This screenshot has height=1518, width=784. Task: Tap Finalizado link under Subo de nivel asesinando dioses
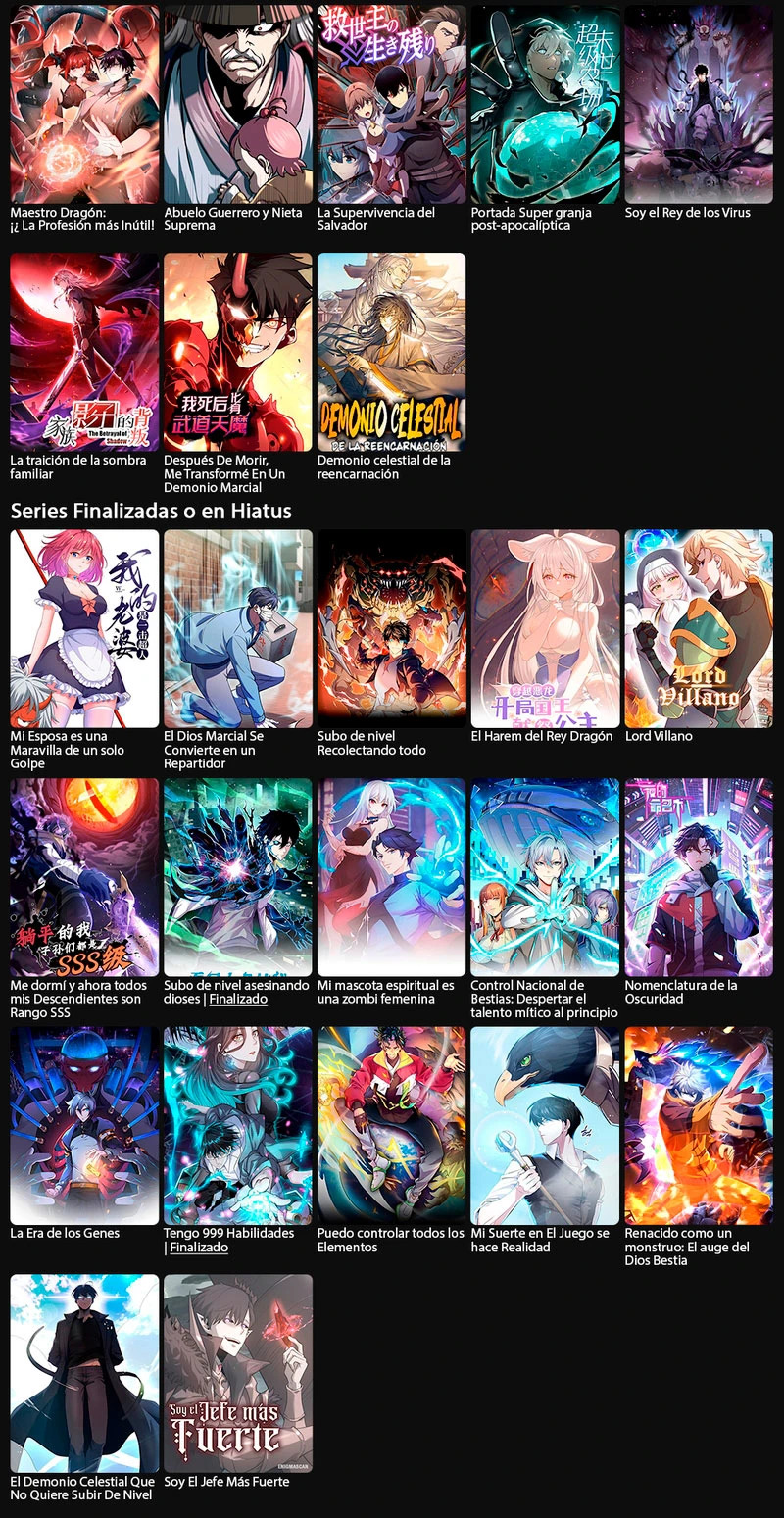coord(238,1000)
